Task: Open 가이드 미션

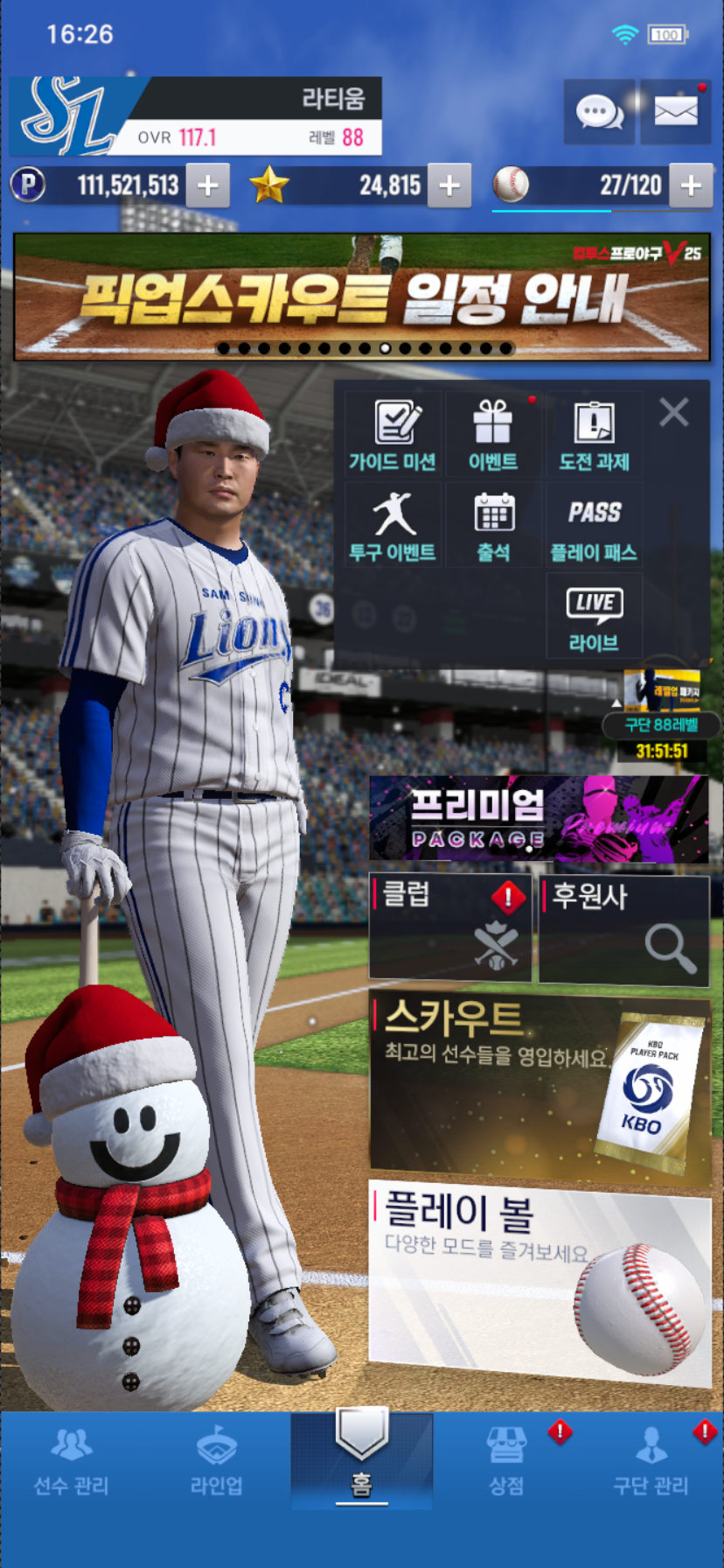Action: 393,435
